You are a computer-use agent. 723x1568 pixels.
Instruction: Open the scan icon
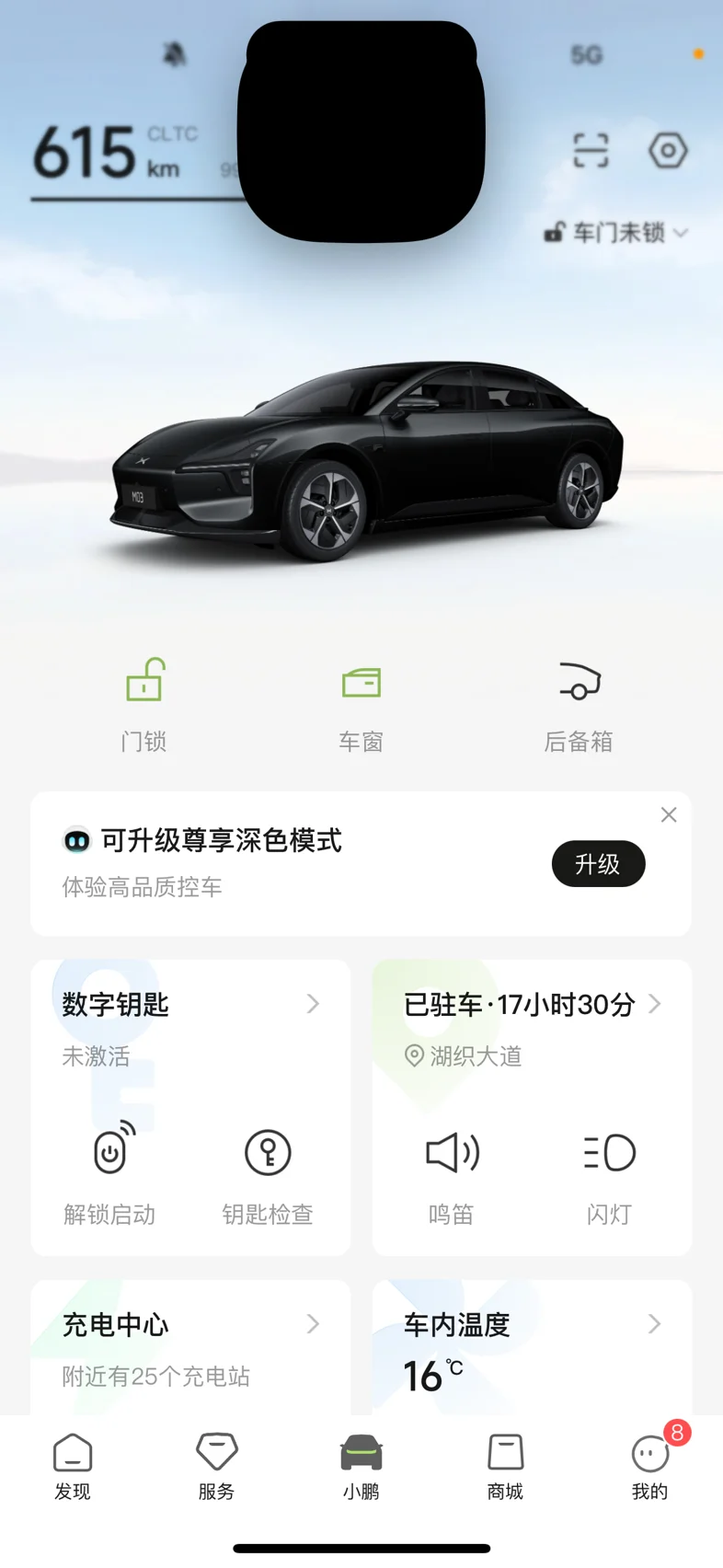click(x=591, y=150)
